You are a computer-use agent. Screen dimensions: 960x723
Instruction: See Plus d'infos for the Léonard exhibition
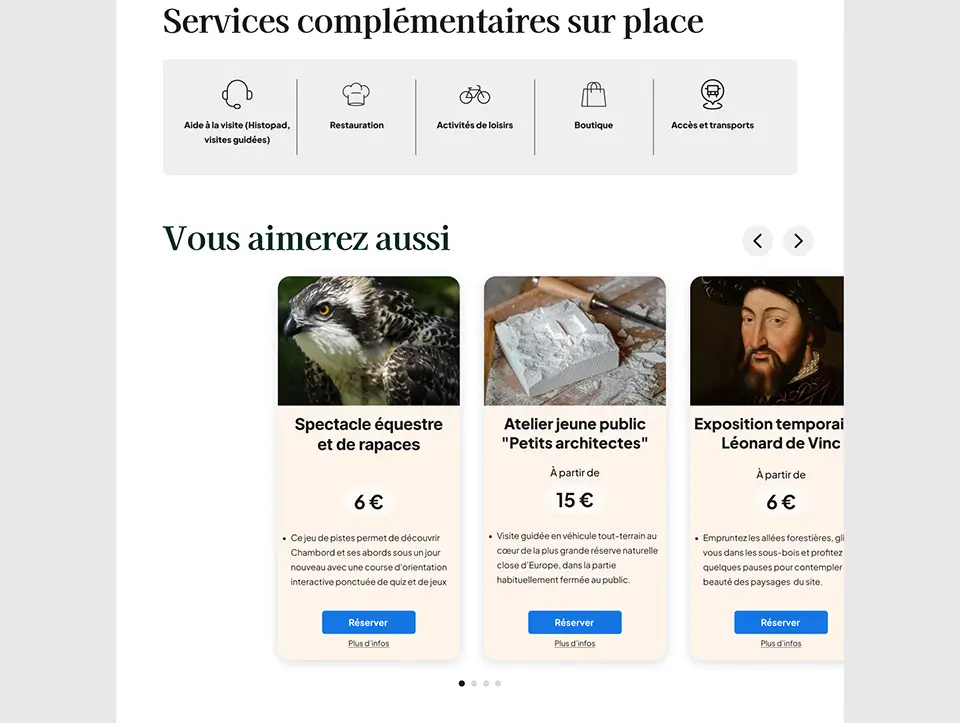pyautogui.click(x=780, y=644)
